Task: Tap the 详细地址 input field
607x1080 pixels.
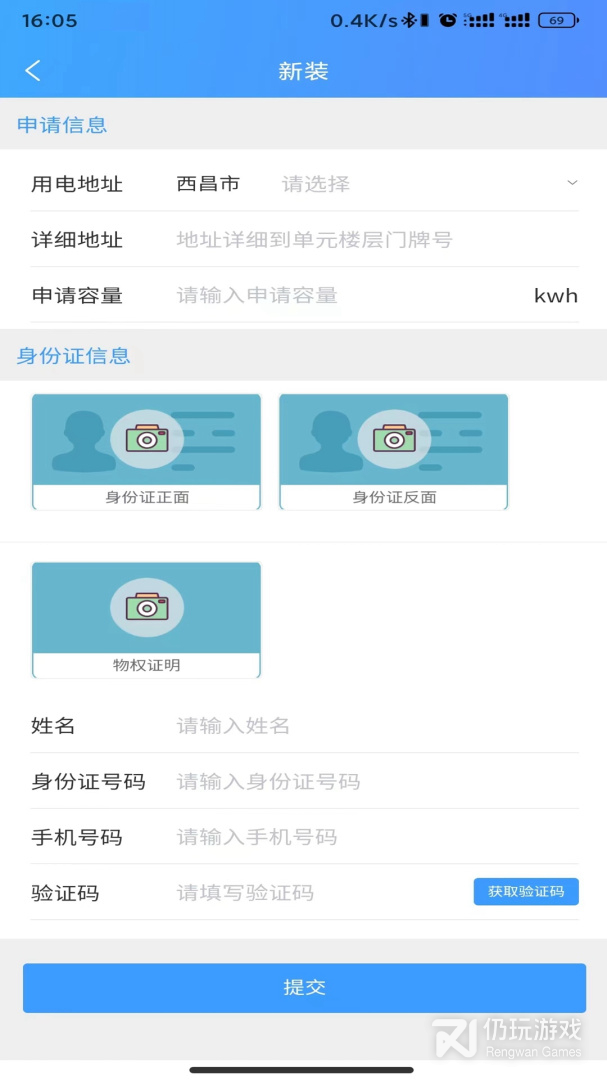Action: click(377, 240)
